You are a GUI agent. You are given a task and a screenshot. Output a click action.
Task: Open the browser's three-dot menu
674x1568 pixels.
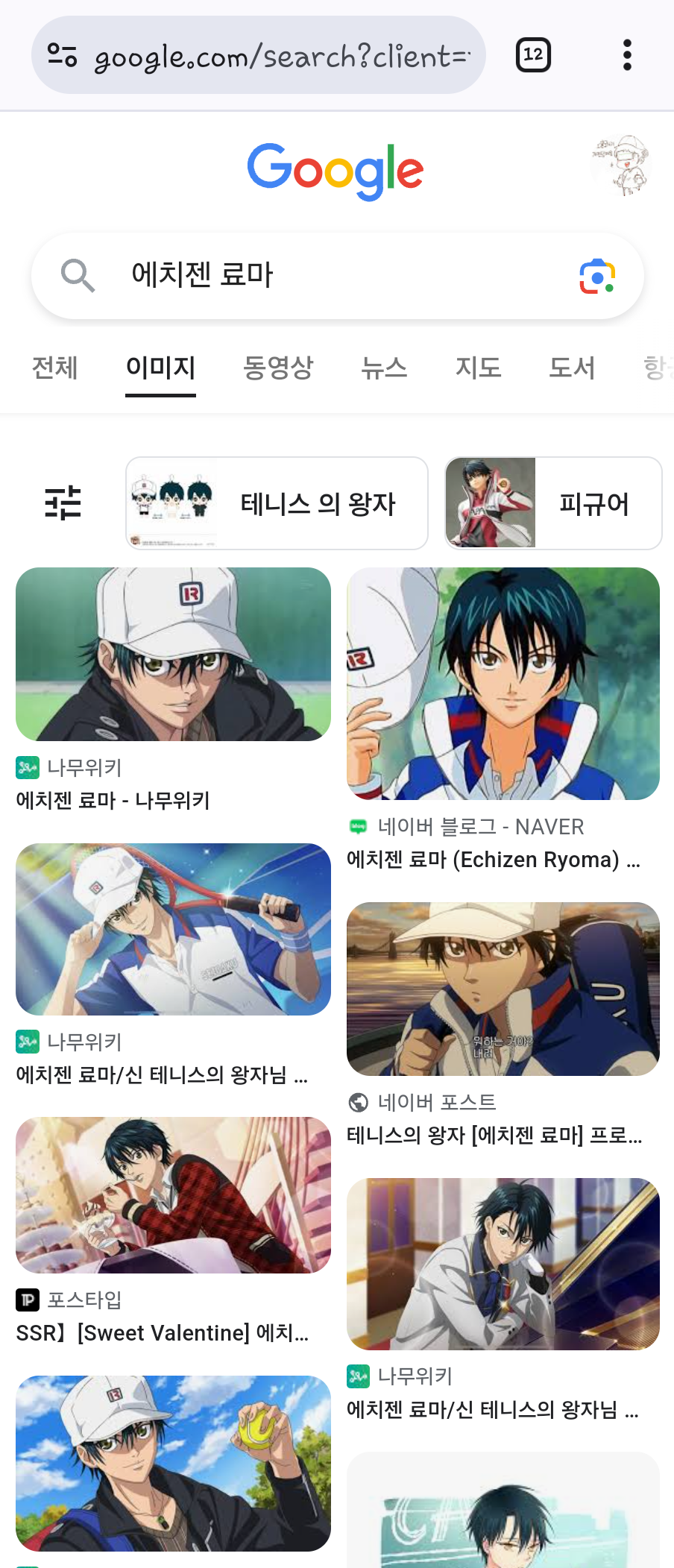pos(627,55)
